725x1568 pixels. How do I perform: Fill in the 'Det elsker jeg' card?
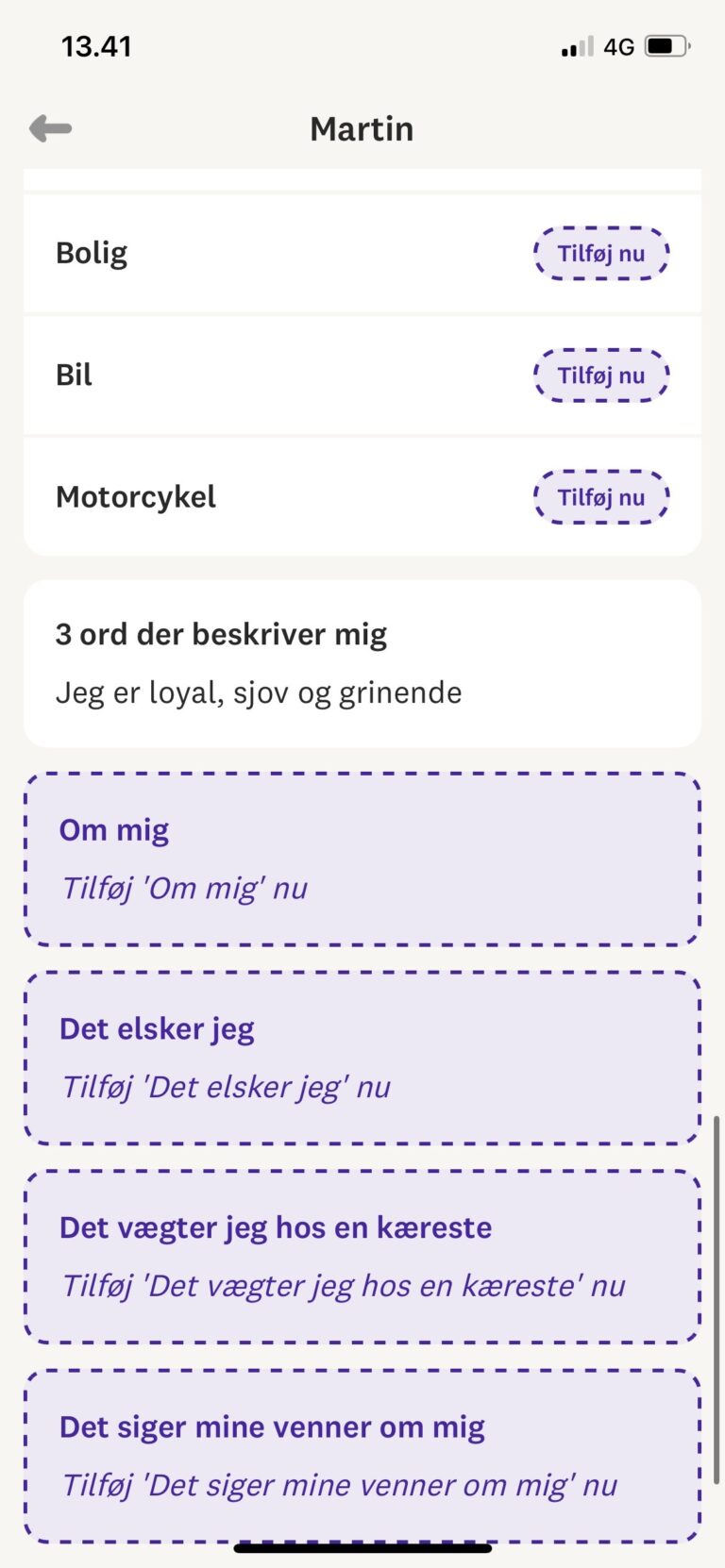pos(362,1059)
